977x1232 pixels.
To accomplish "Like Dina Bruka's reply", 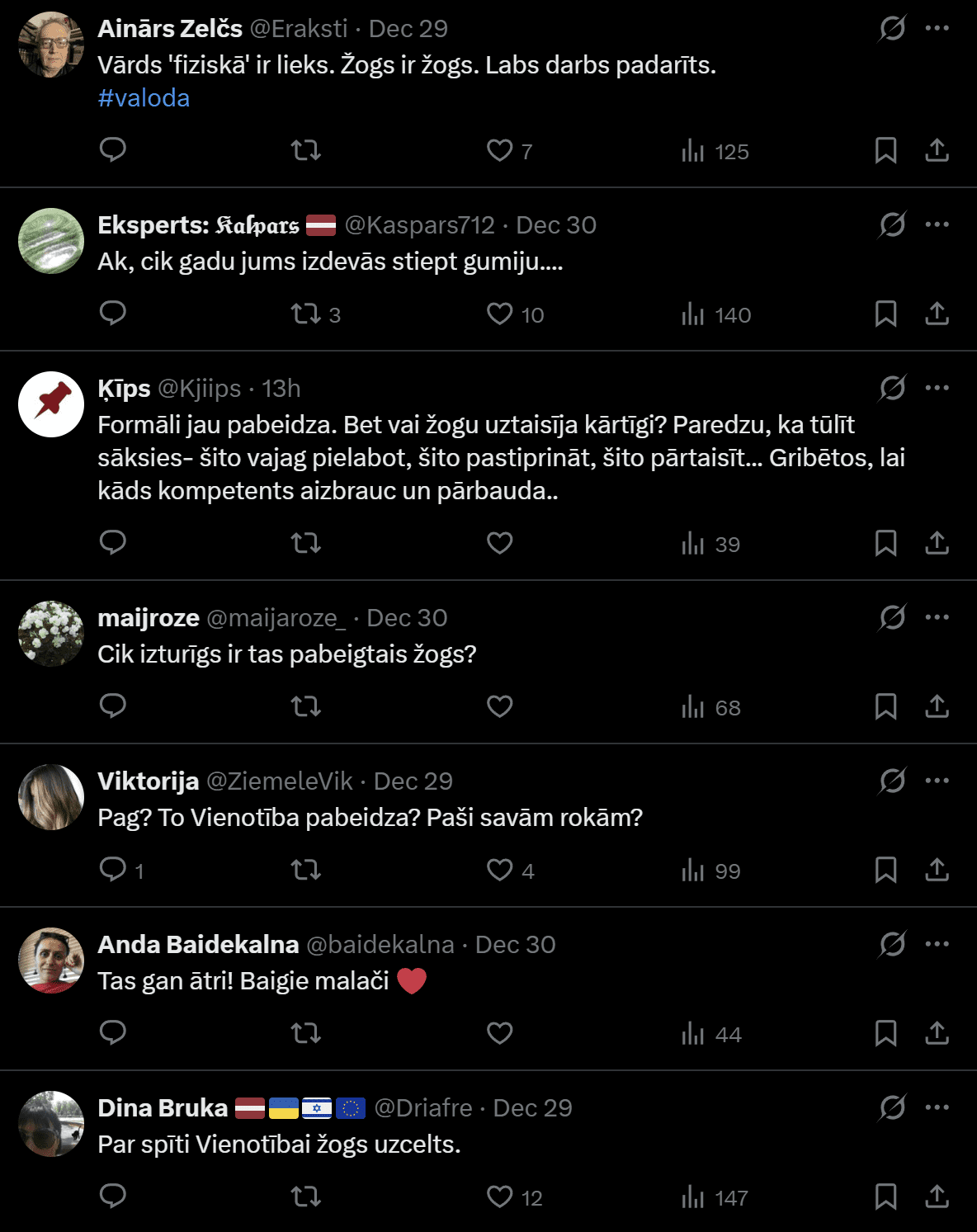I will tap(499, 1197).
